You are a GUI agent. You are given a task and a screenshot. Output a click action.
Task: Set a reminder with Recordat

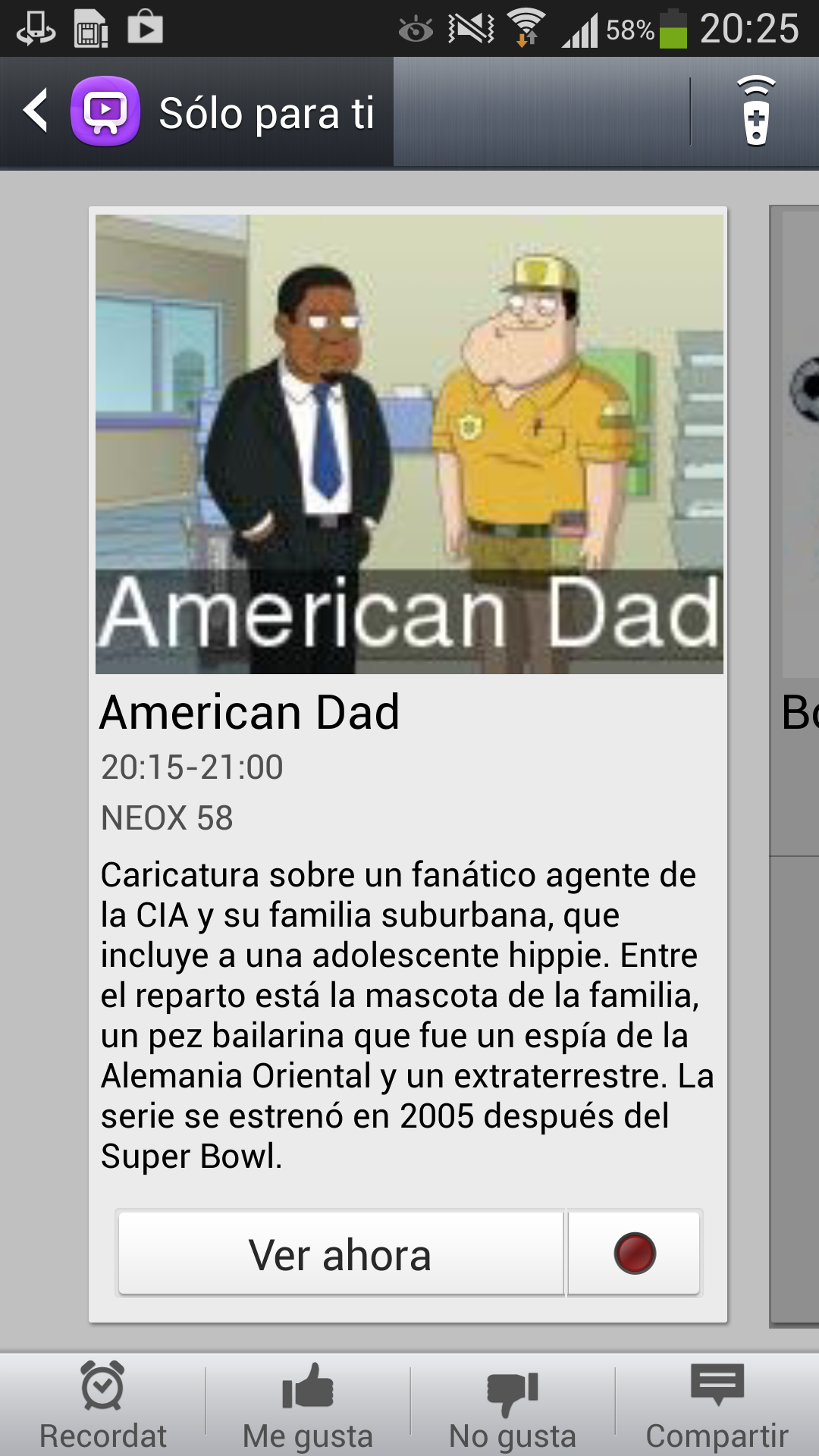tap(102, 1407)
